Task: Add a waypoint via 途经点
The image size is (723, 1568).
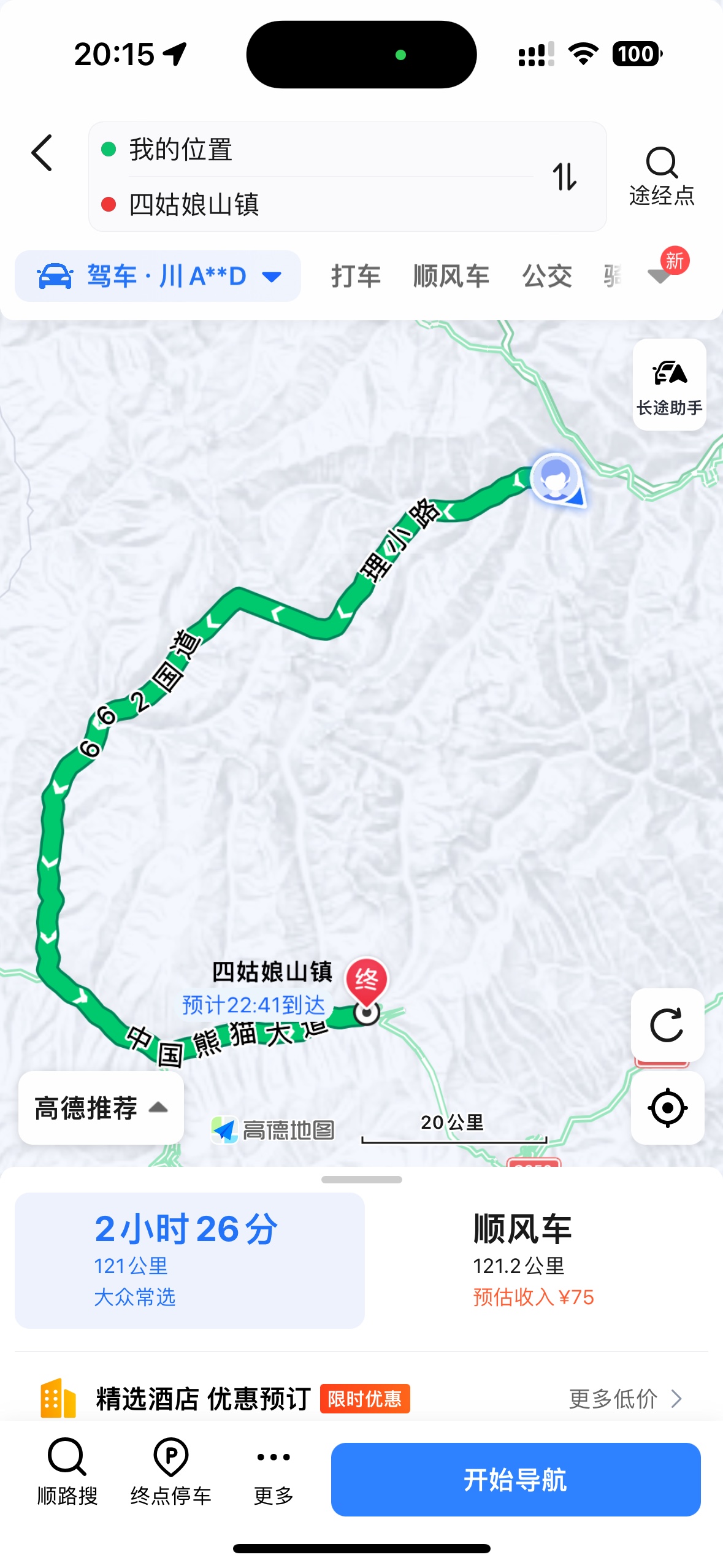Action: 662,176
